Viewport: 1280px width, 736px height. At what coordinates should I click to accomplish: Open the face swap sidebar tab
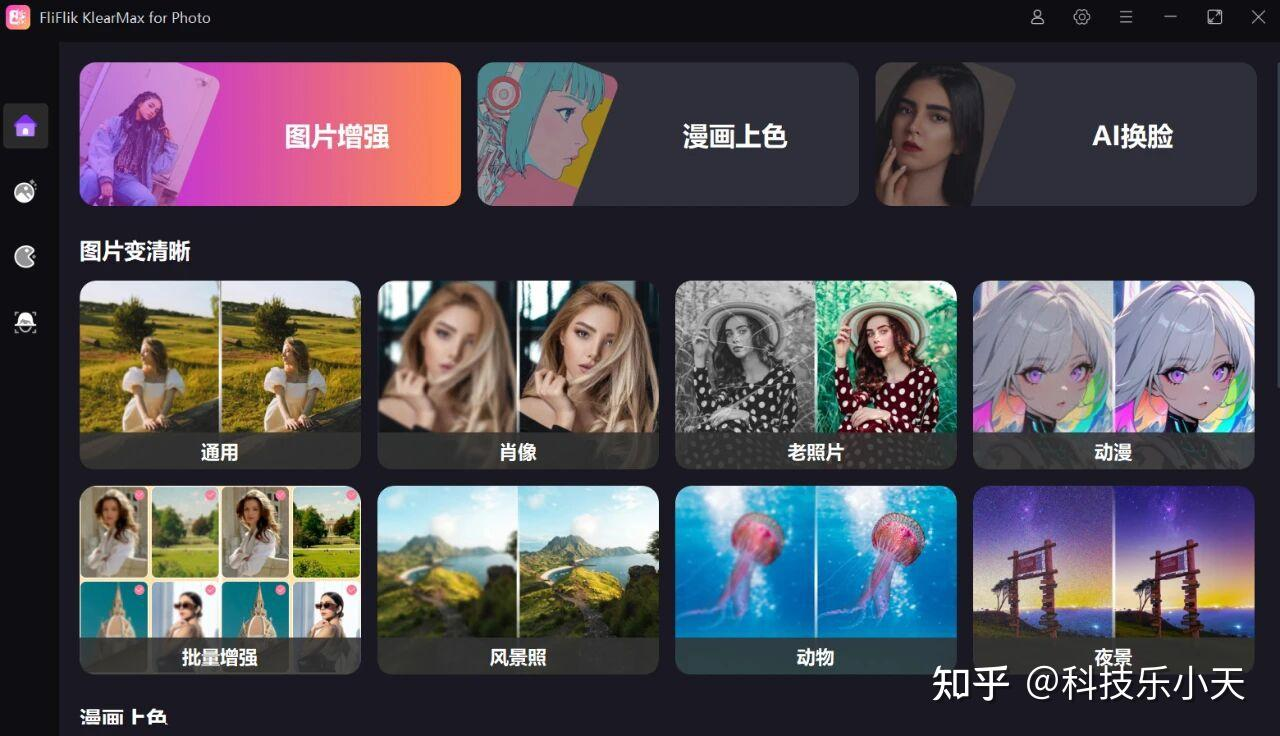(26, 321)
